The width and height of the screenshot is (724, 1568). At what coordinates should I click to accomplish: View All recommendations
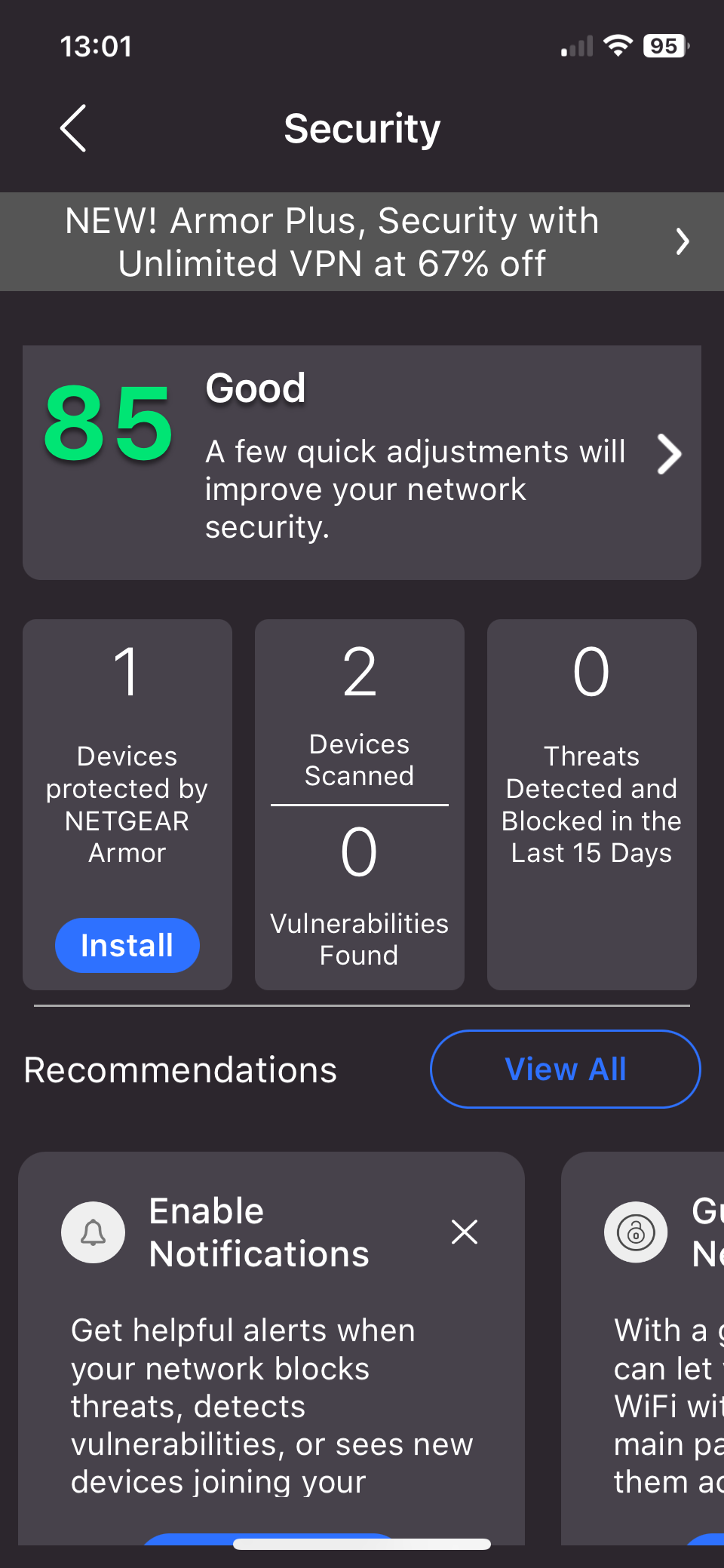pyautogui.click(x=565, y=1069)
